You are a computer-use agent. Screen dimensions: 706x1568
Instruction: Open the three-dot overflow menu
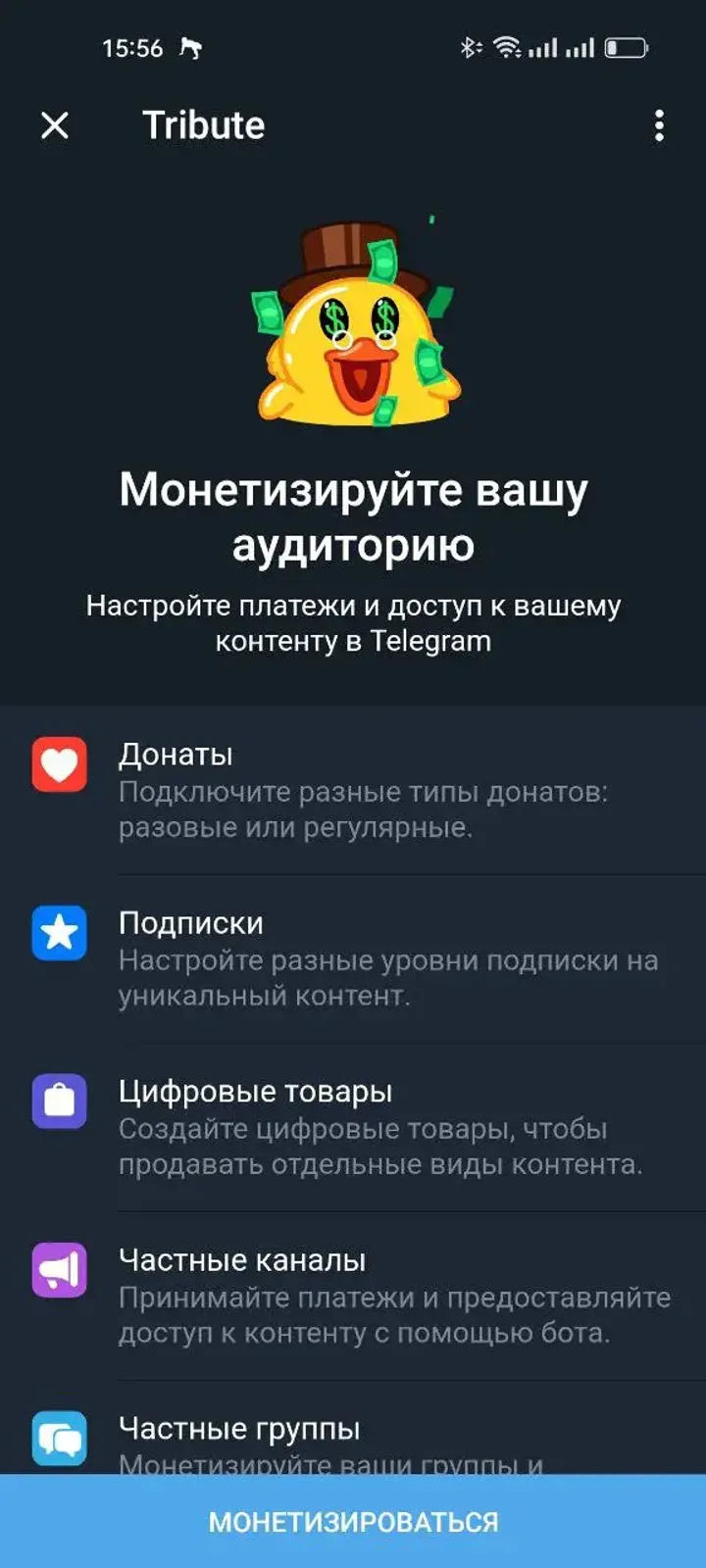tap(658, 125)
